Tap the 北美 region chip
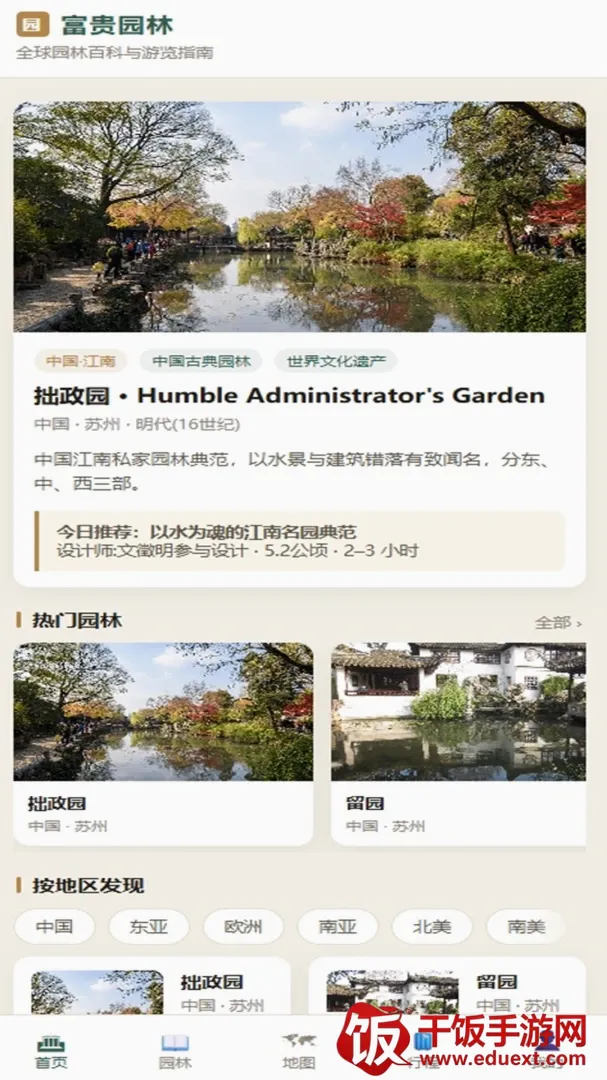 (432, 926)
